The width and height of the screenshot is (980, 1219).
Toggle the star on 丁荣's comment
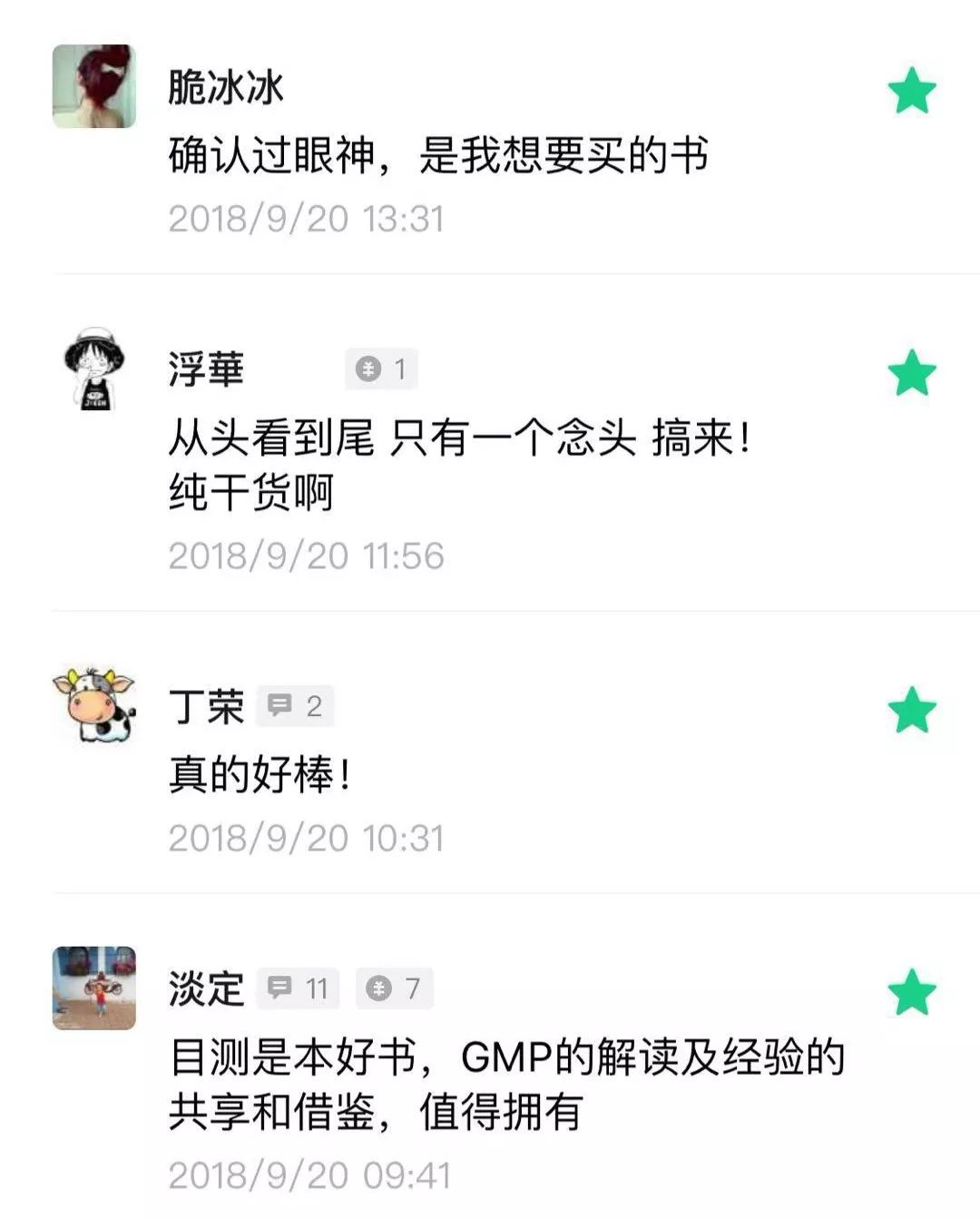(911, 710)
